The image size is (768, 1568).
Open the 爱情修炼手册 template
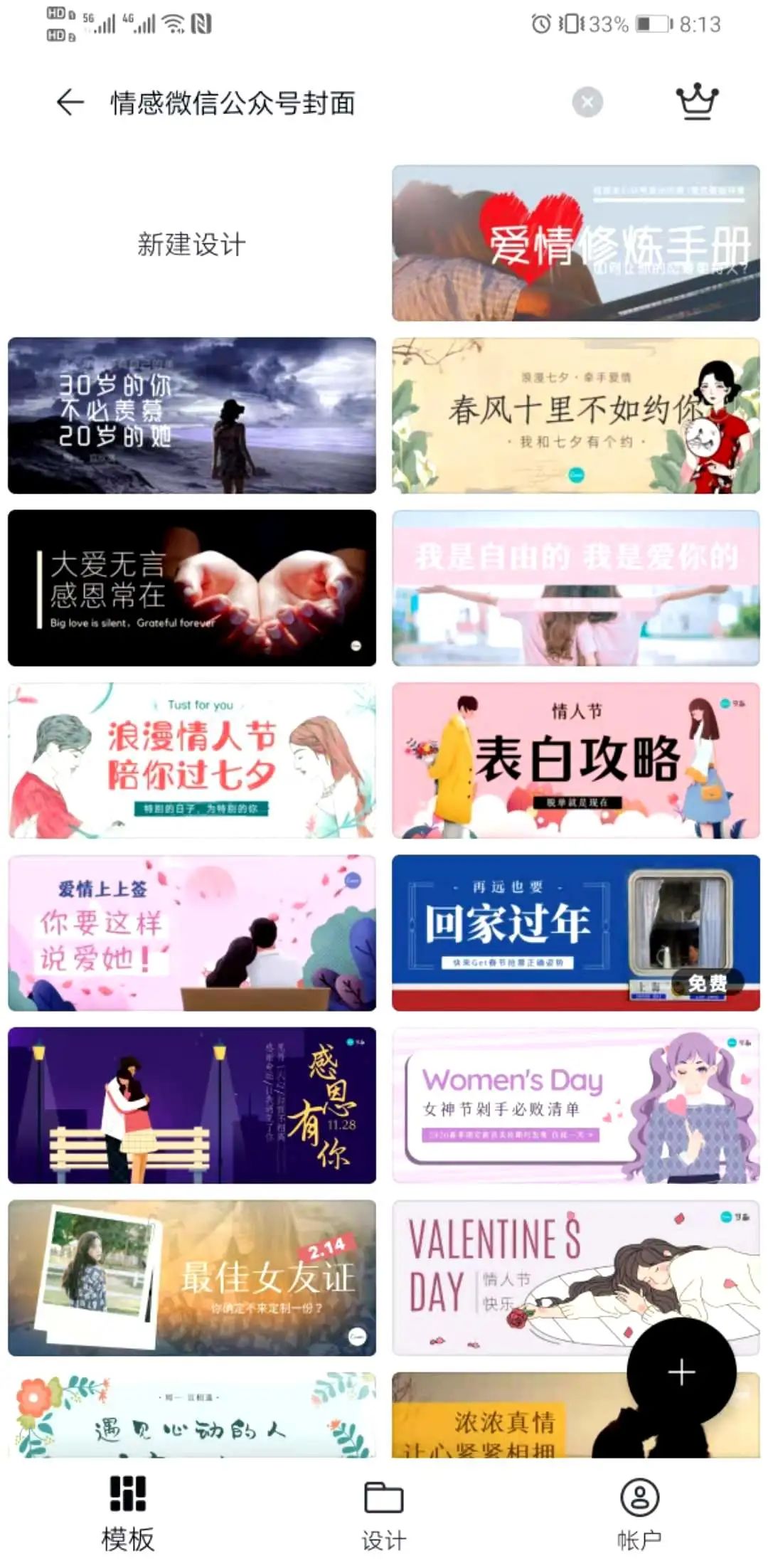click(x=575, y=243)
